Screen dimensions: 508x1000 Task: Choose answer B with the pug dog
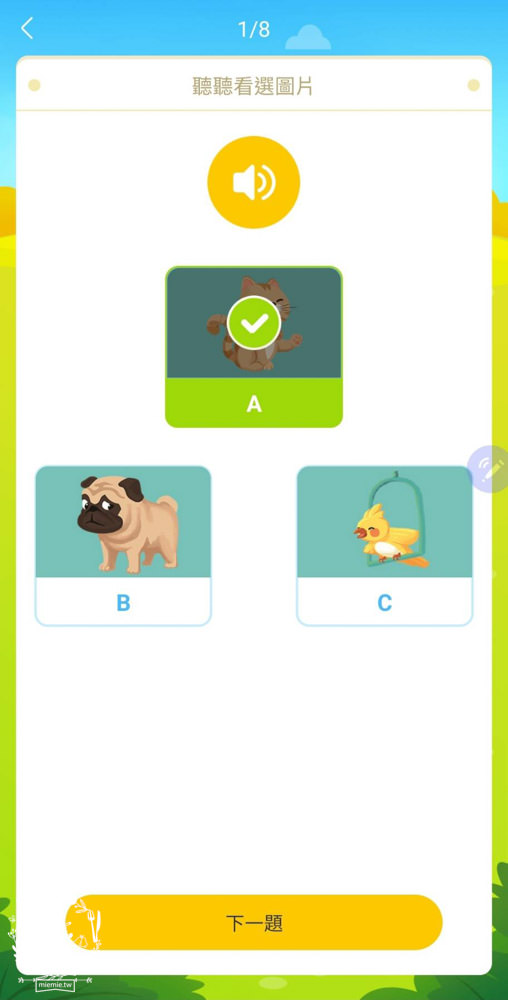[123, 546]
